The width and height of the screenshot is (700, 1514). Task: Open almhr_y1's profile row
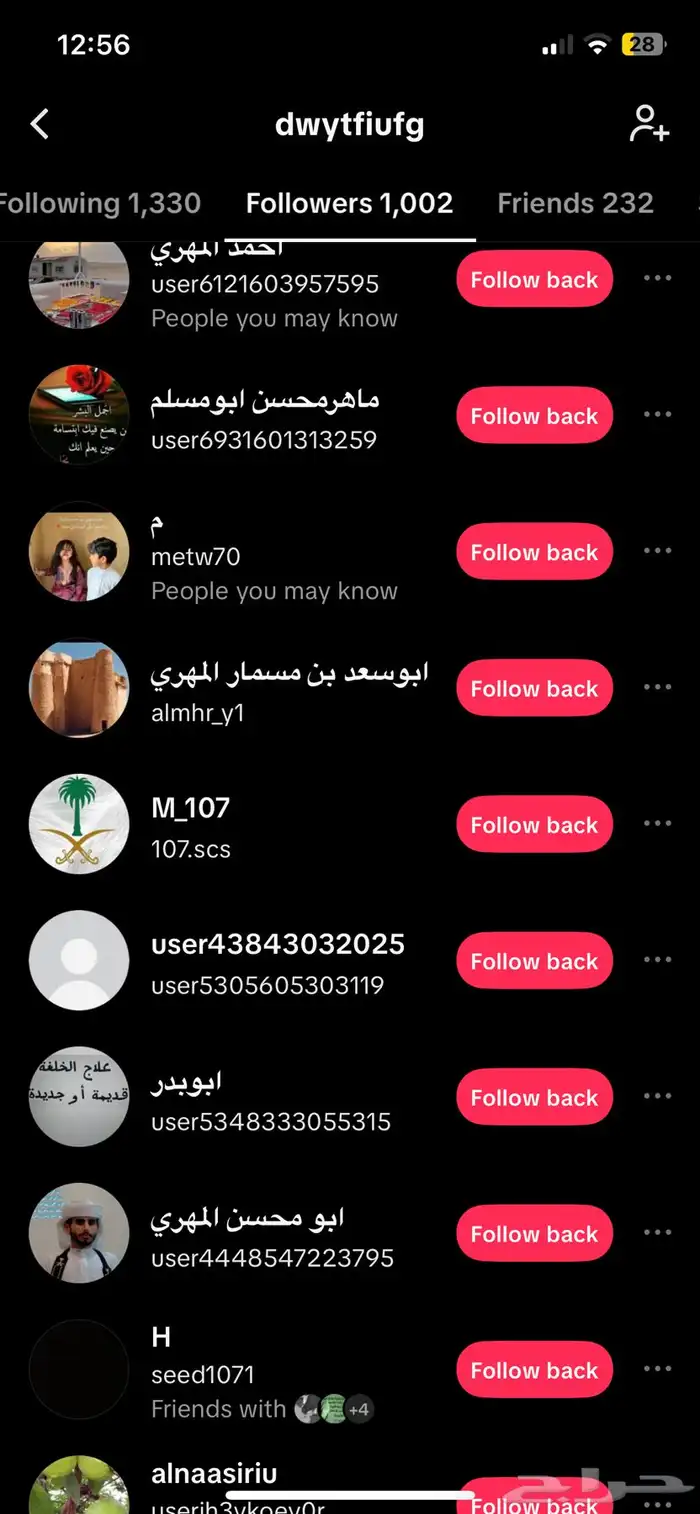coord(290,690)
